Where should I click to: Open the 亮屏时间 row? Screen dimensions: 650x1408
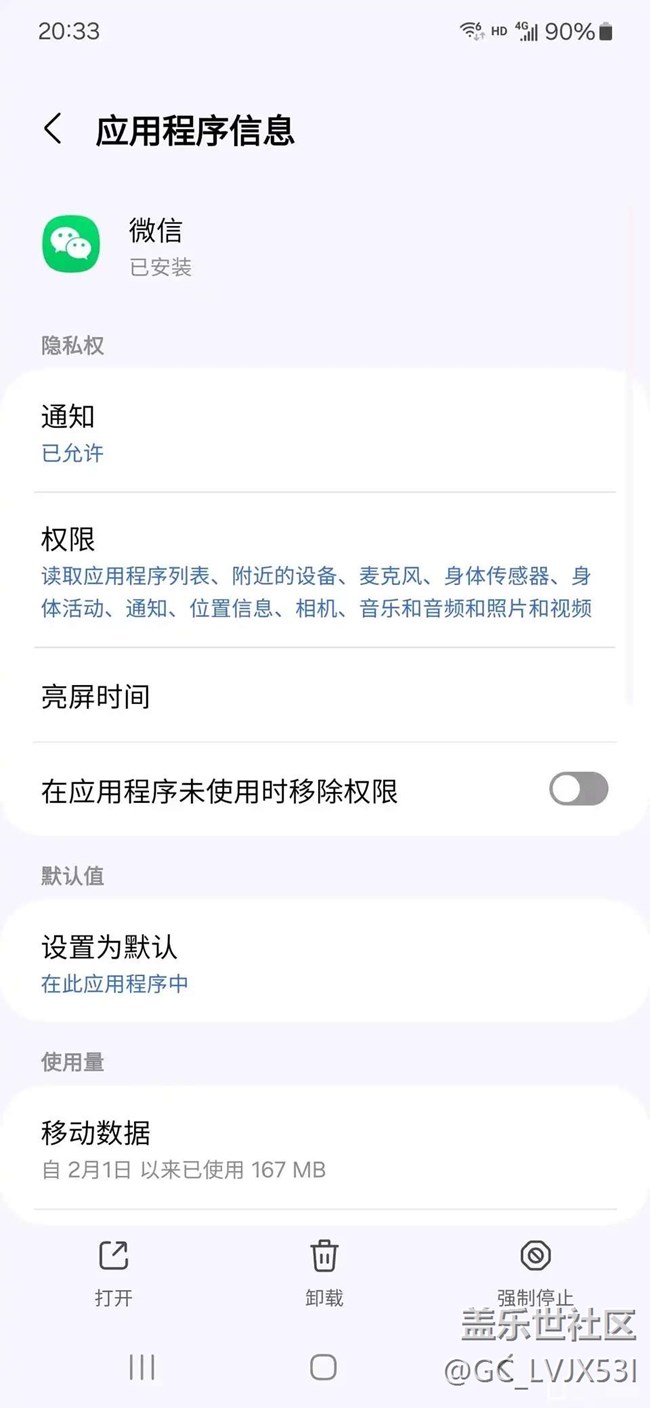pyautogui.click(x=325, y=696)
